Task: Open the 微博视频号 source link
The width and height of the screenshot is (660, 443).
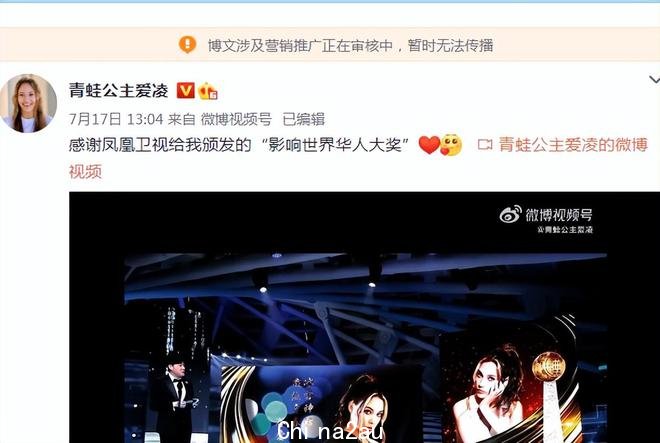Action: [237, 118]
